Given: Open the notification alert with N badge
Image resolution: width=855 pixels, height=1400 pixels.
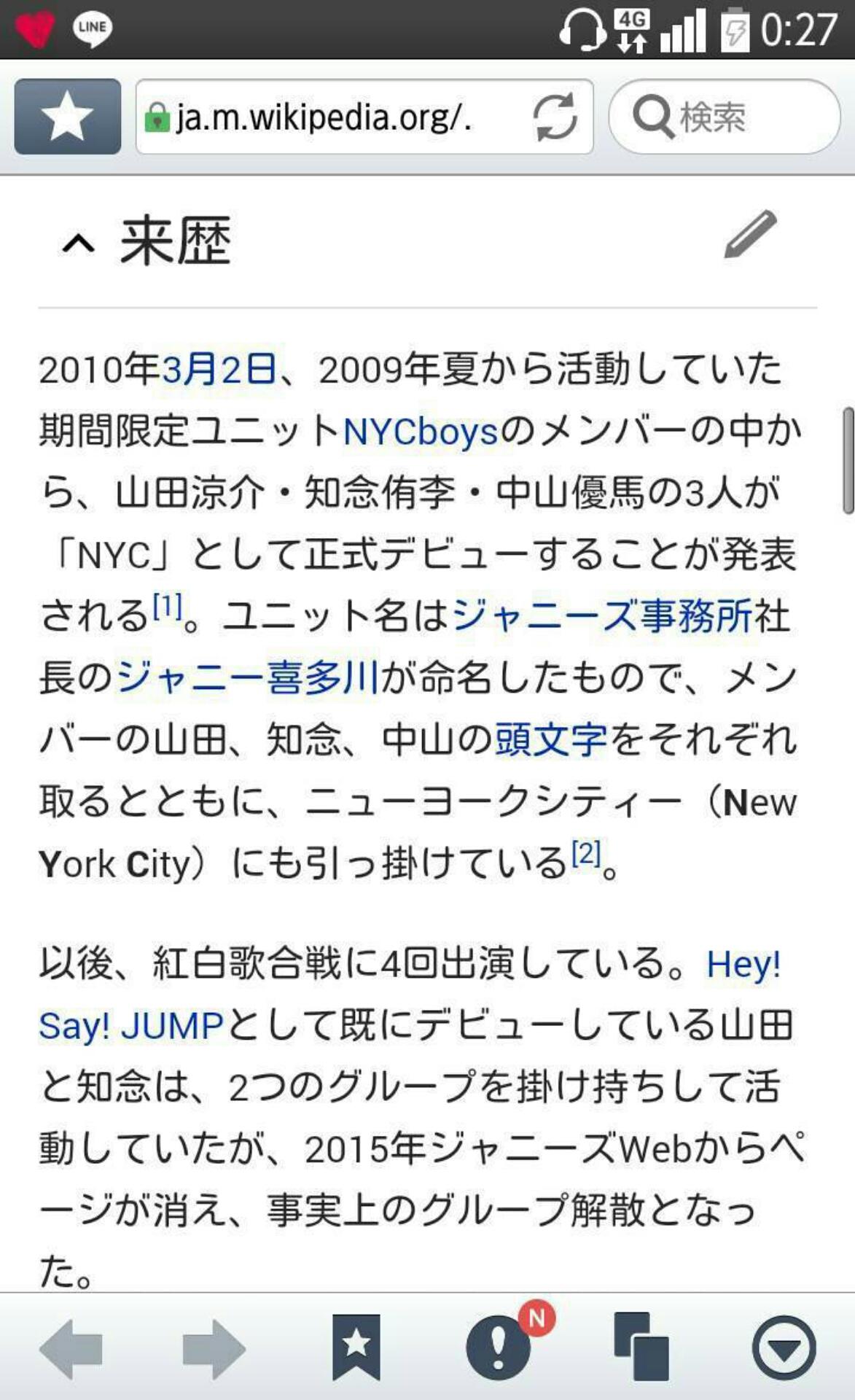Looking at the screenshot, I should click(499, 1347).
